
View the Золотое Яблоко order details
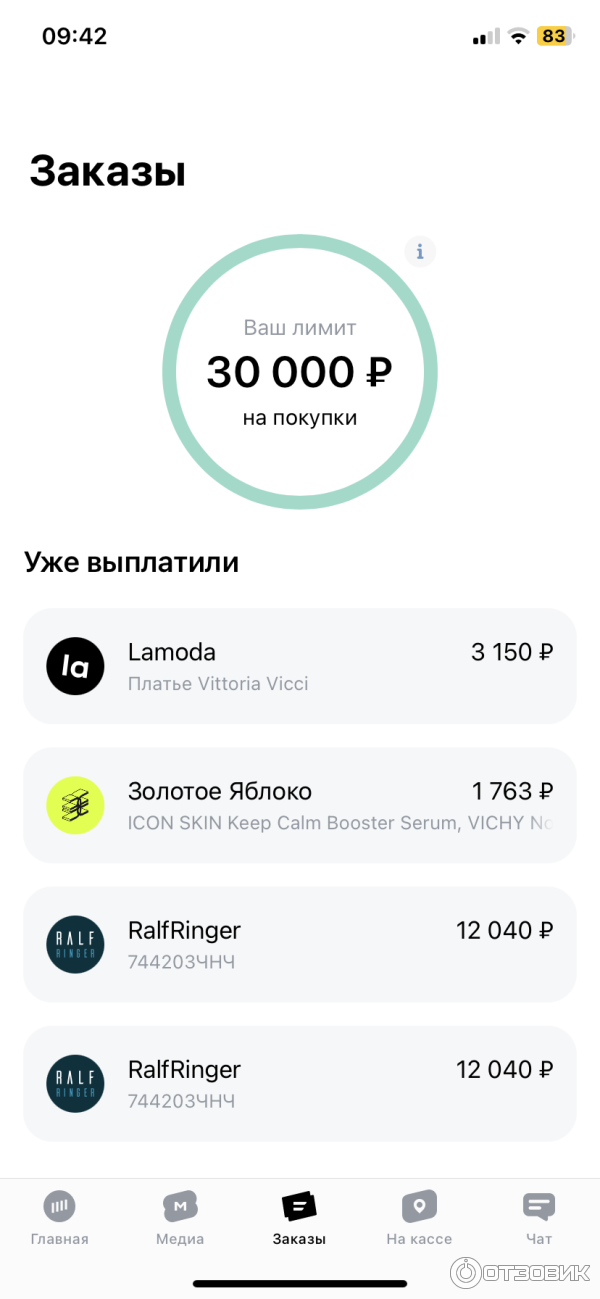coord(300,805)
